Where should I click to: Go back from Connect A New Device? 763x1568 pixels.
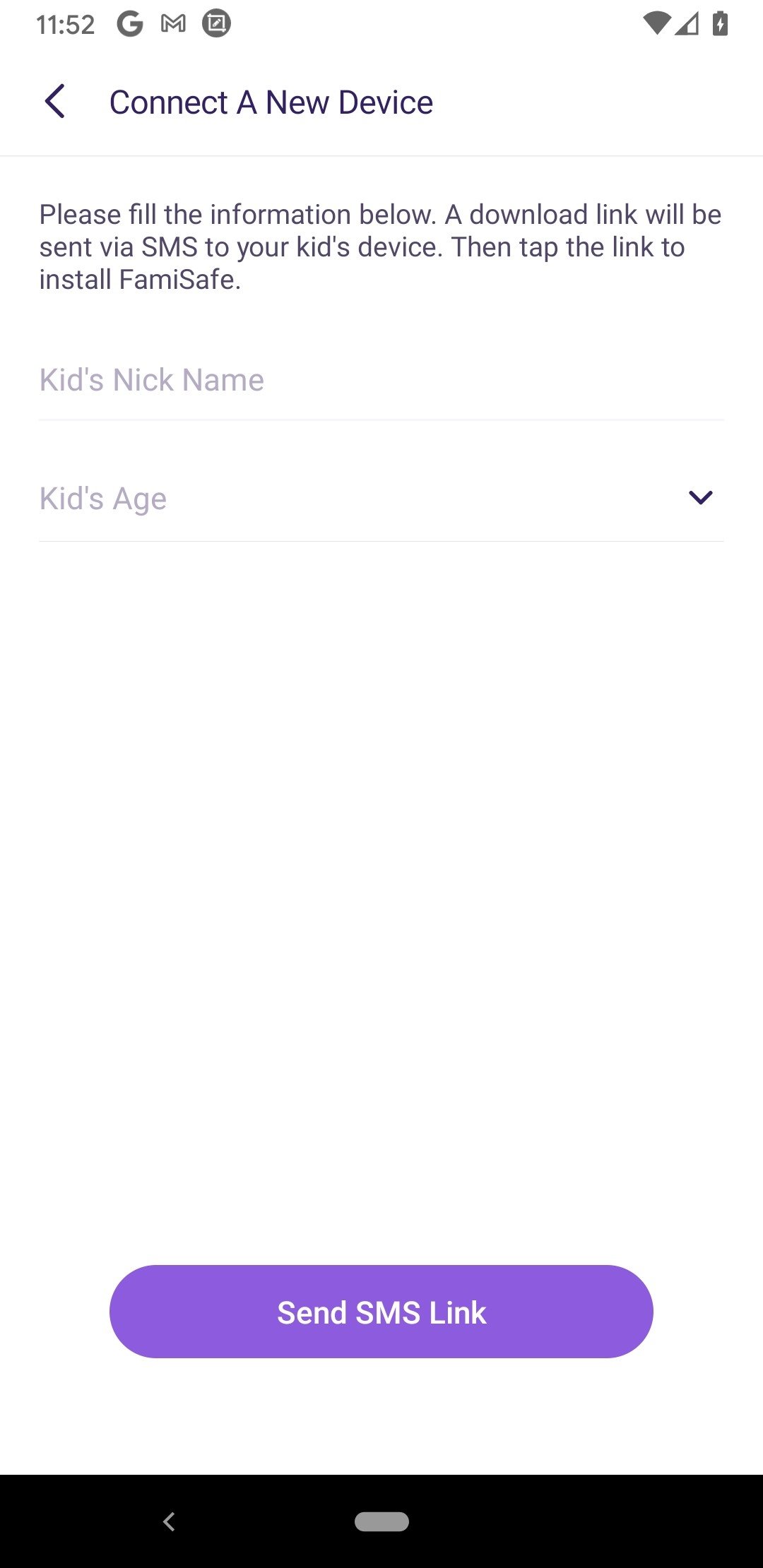pyautogui.click(x=55, y=102)
